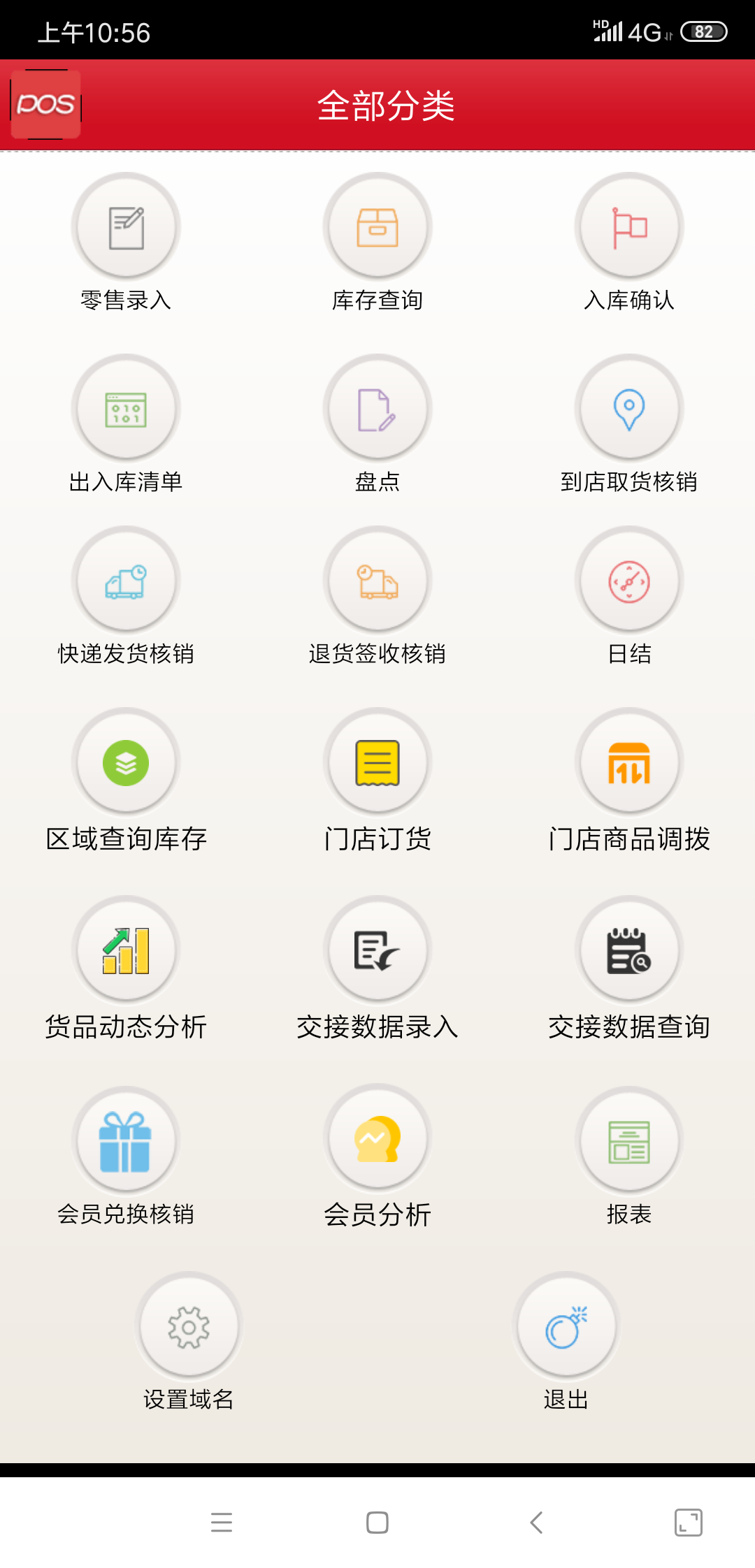Open 交接数据录入 handover data entry
The image size is (755, 1568).
(x=377, y=949)
